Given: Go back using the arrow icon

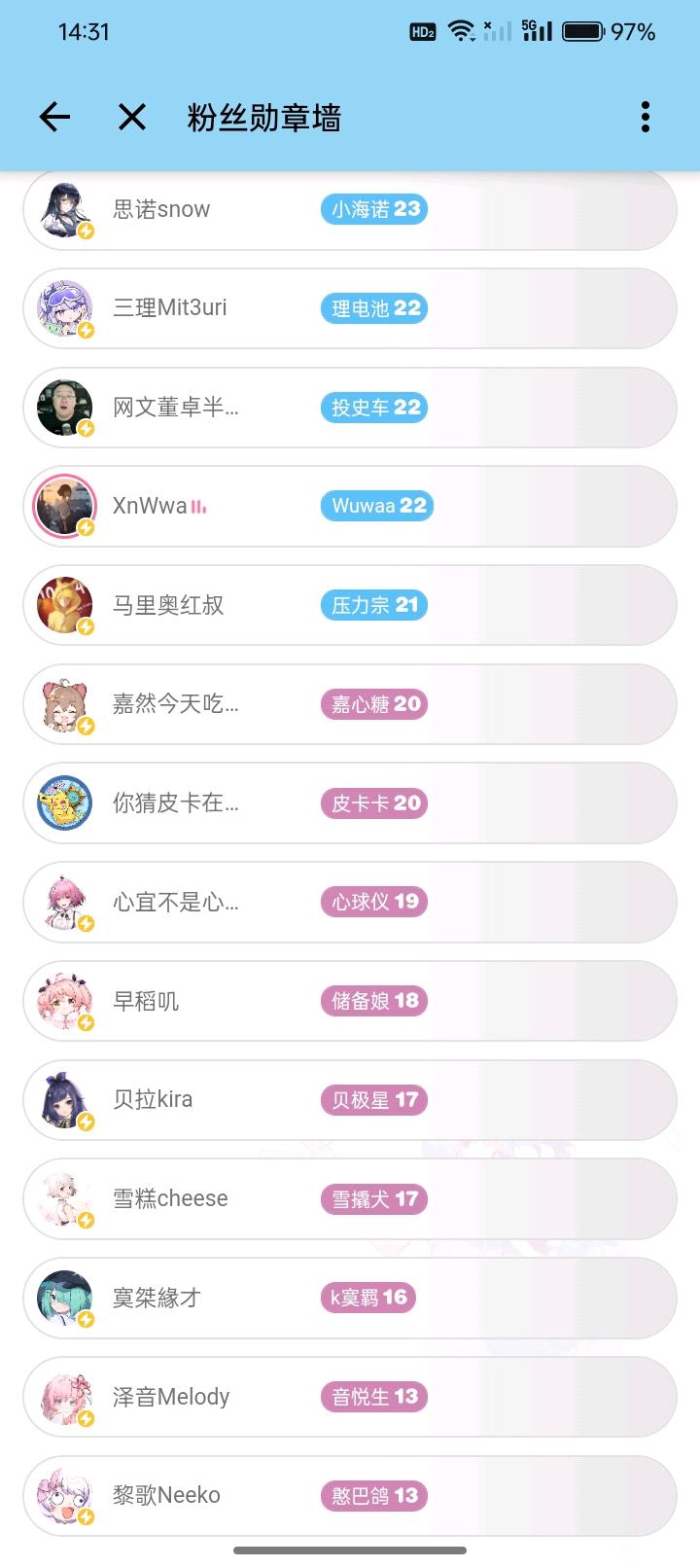Looking at the screenshot, I should (55, 118).
